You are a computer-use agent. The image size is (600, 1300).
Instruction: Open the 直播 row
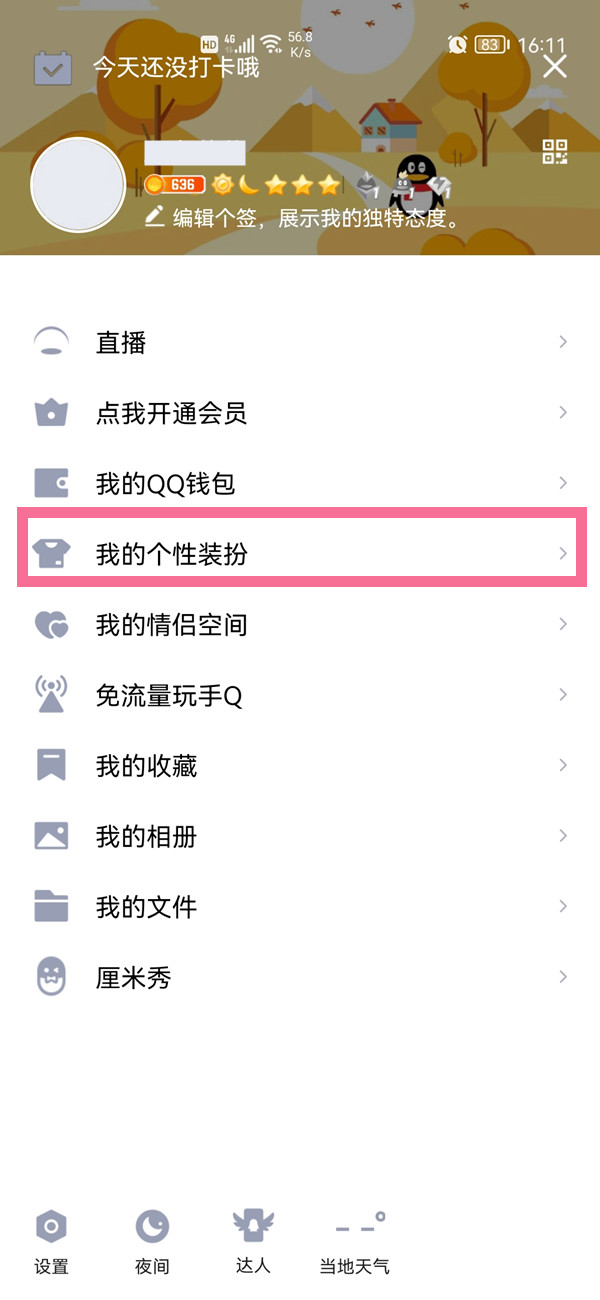pyautogui.click(x=300, y=343)
